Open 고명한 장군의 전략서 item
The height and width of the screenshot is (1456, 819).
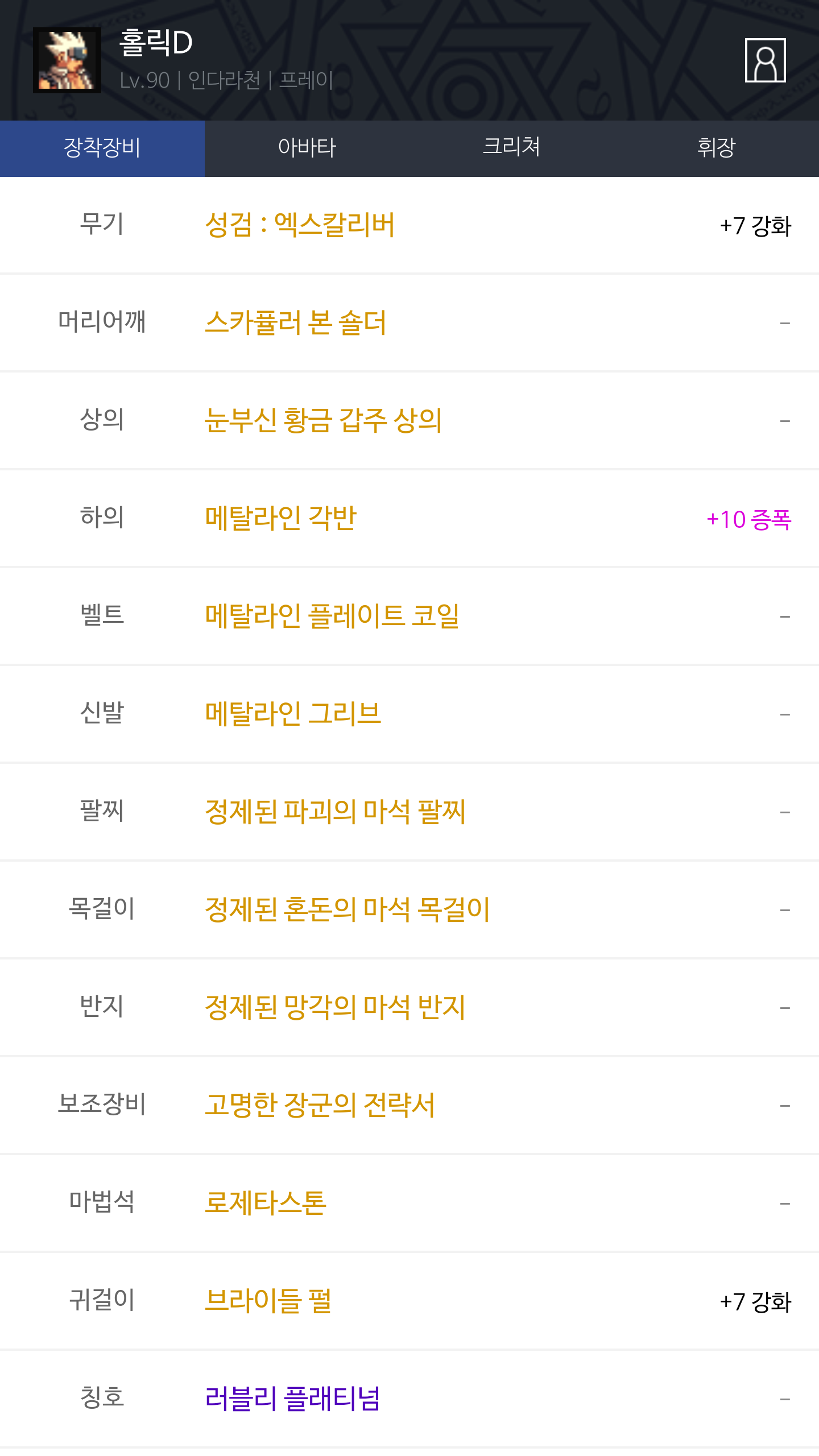pos(320,1106)
